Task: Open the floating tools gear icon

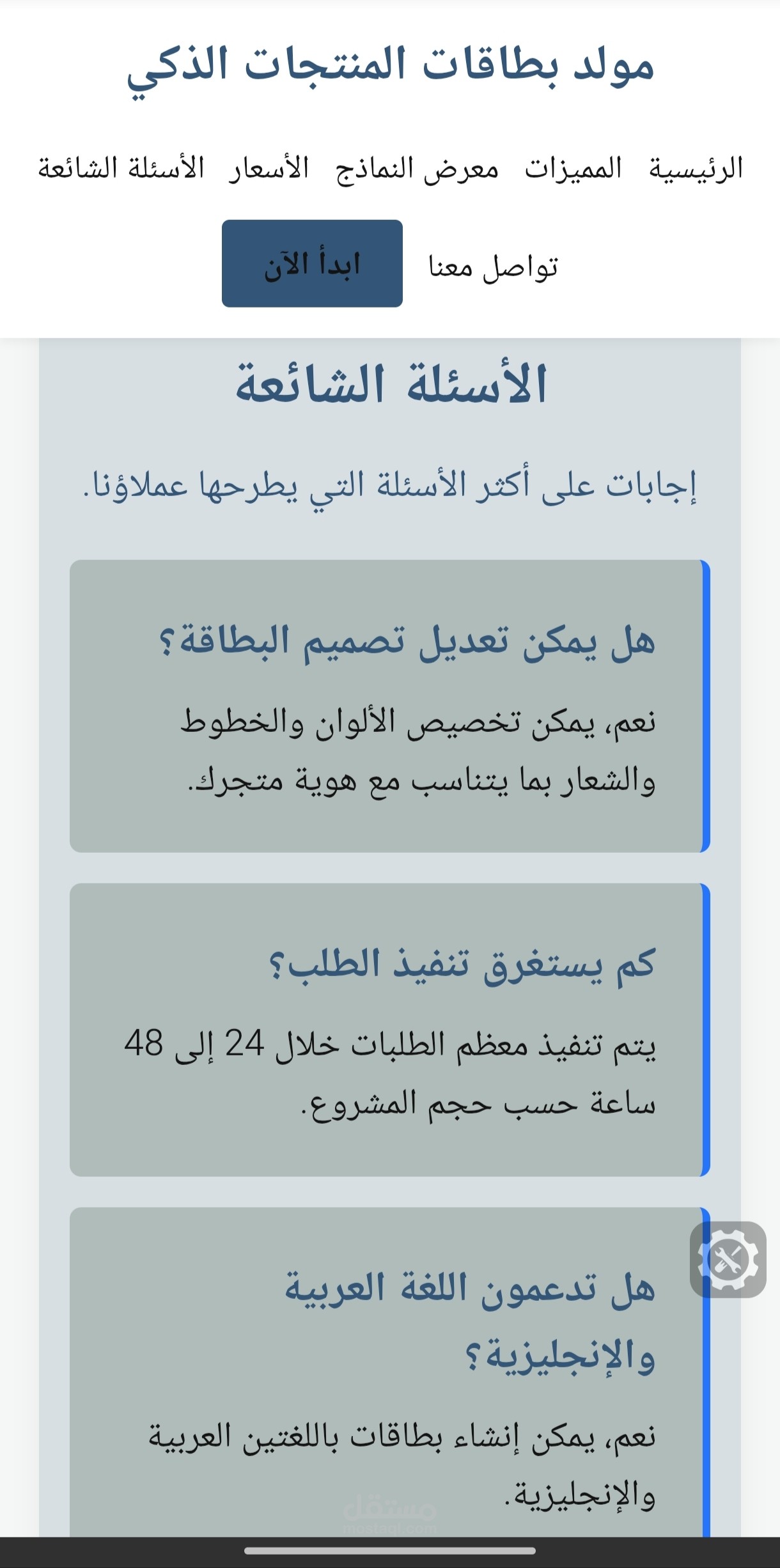Action: pyautogui.click(x=728, y=1260)
